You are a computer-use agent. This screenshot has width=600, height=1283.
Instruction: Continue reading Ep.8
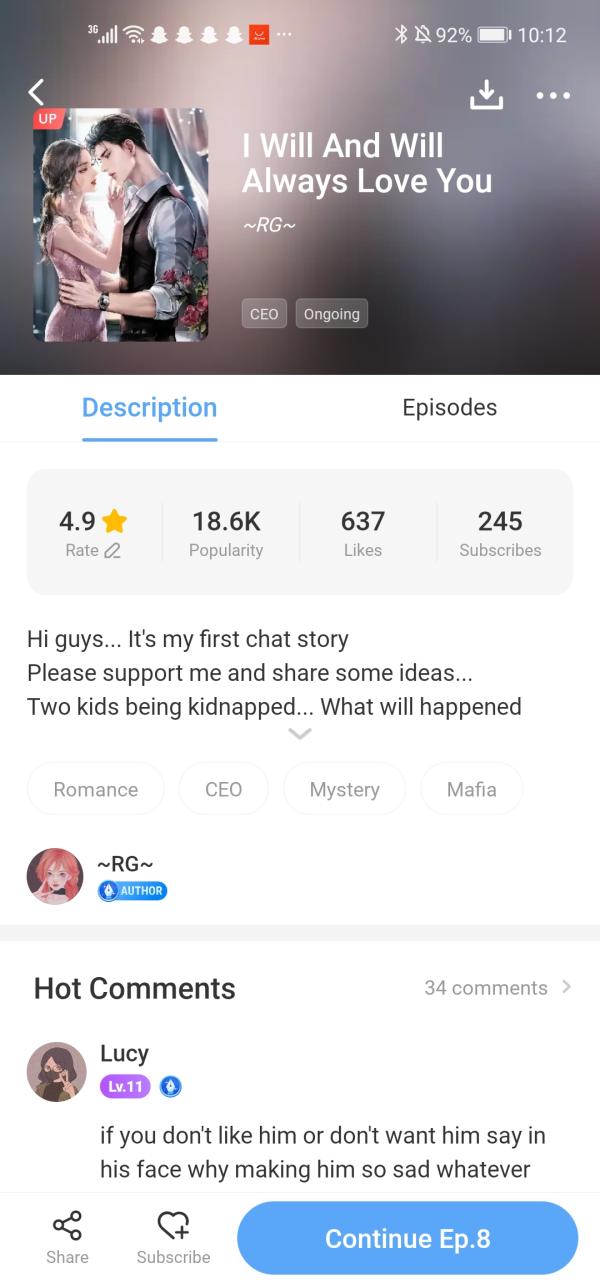407,1238
